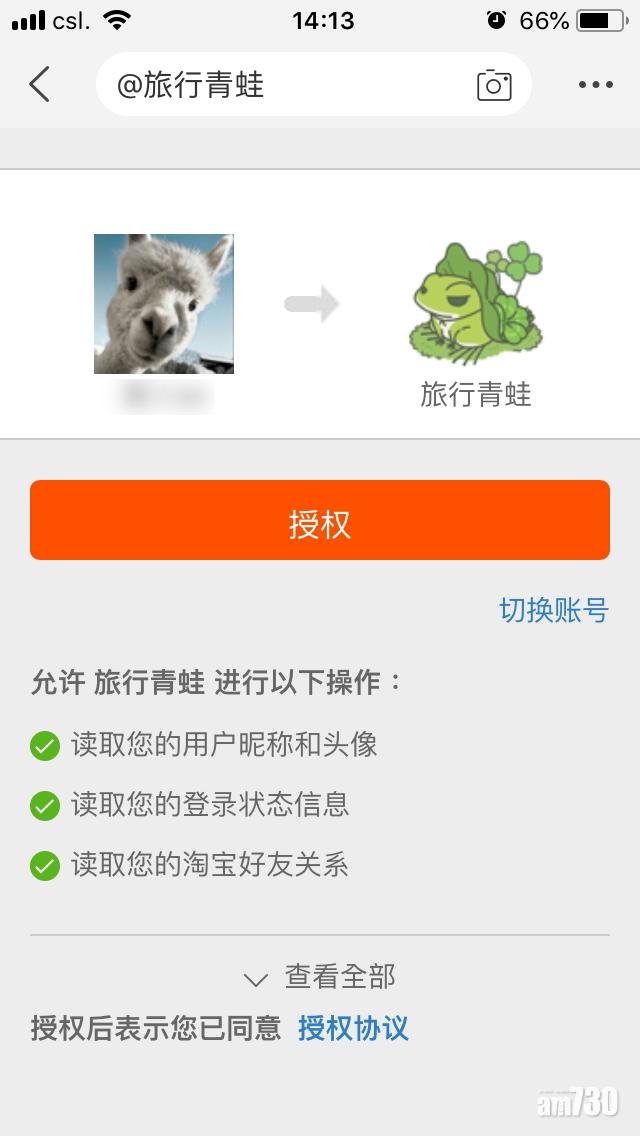This screenshot has height=1136, width=640.
Task: Open the camera search icon
Action: (494, 85)
